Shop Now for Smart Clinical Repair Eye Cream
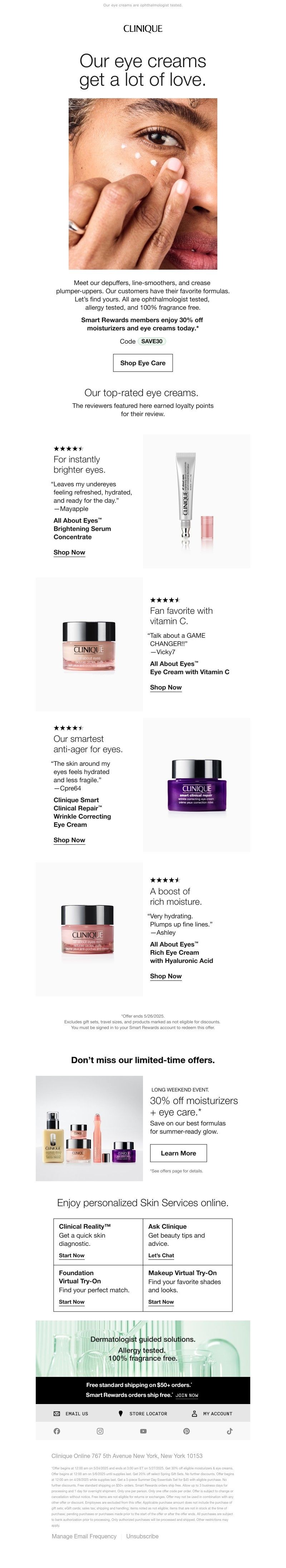The image size is (286, 1568). pyautogui.click(x=69, y=840)
